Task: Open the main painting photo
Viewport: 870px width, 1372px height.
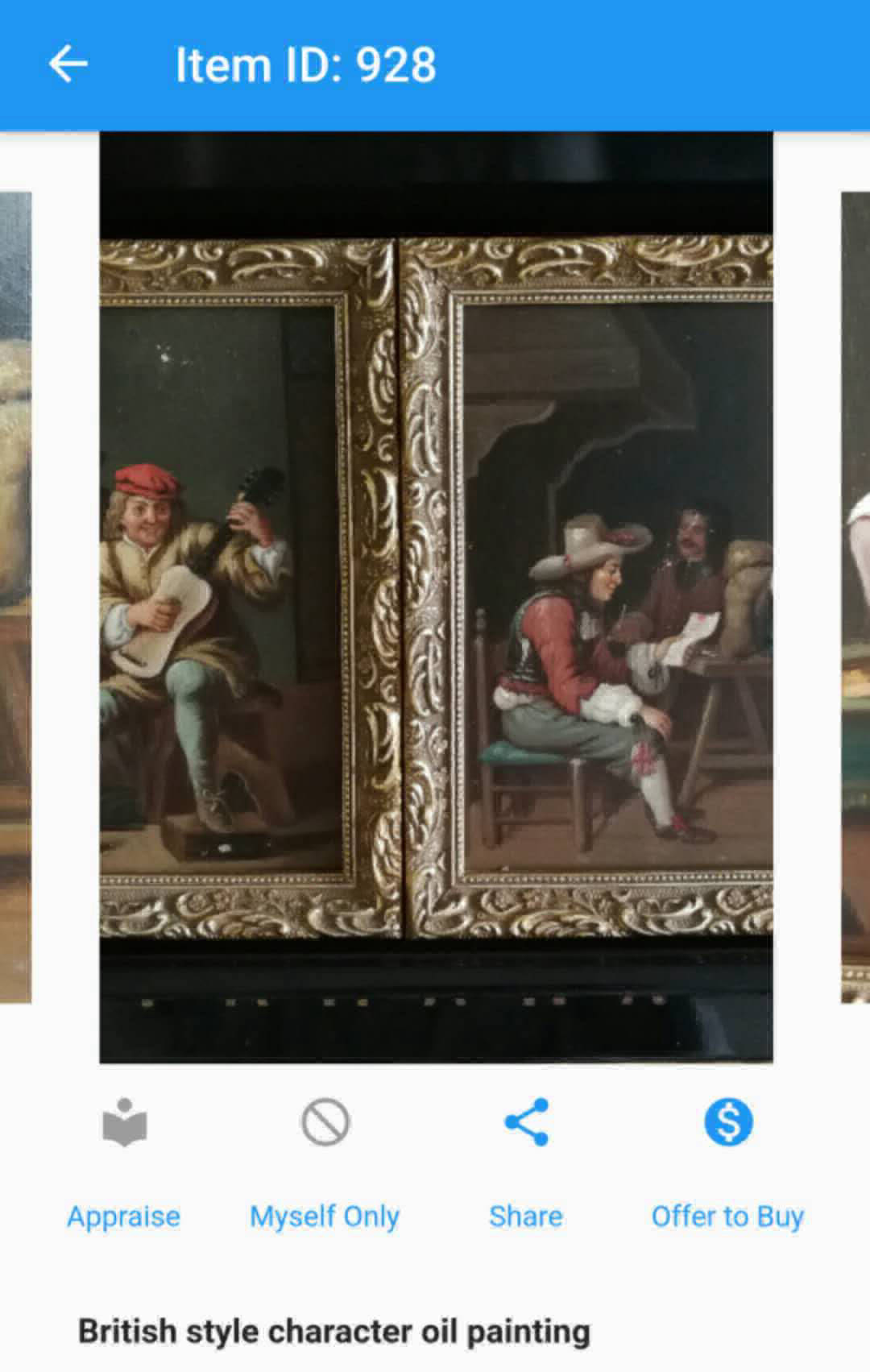Action: pyautogui.click(x=436, y=596)
